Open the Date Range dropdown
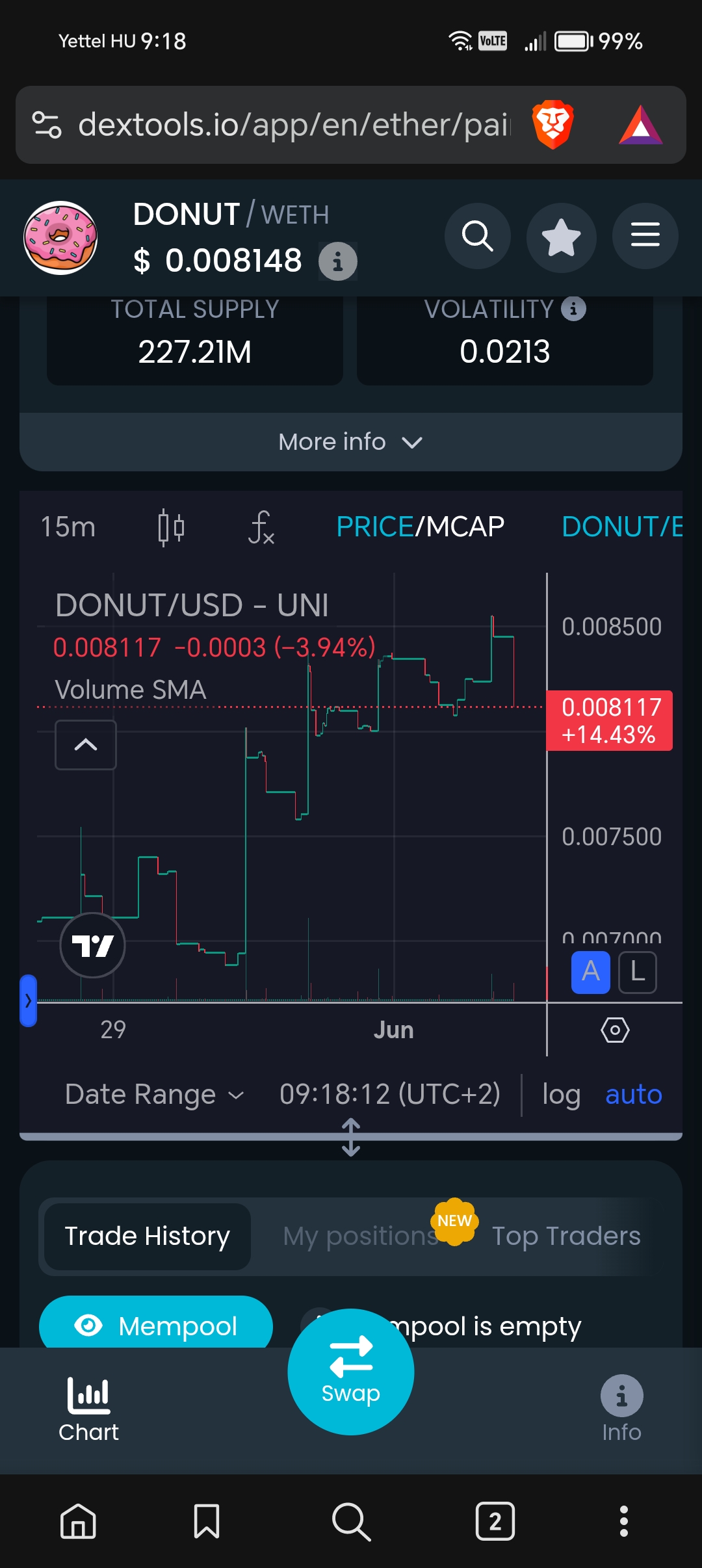The image size is (702, 1568). [x=155, y=1095]
